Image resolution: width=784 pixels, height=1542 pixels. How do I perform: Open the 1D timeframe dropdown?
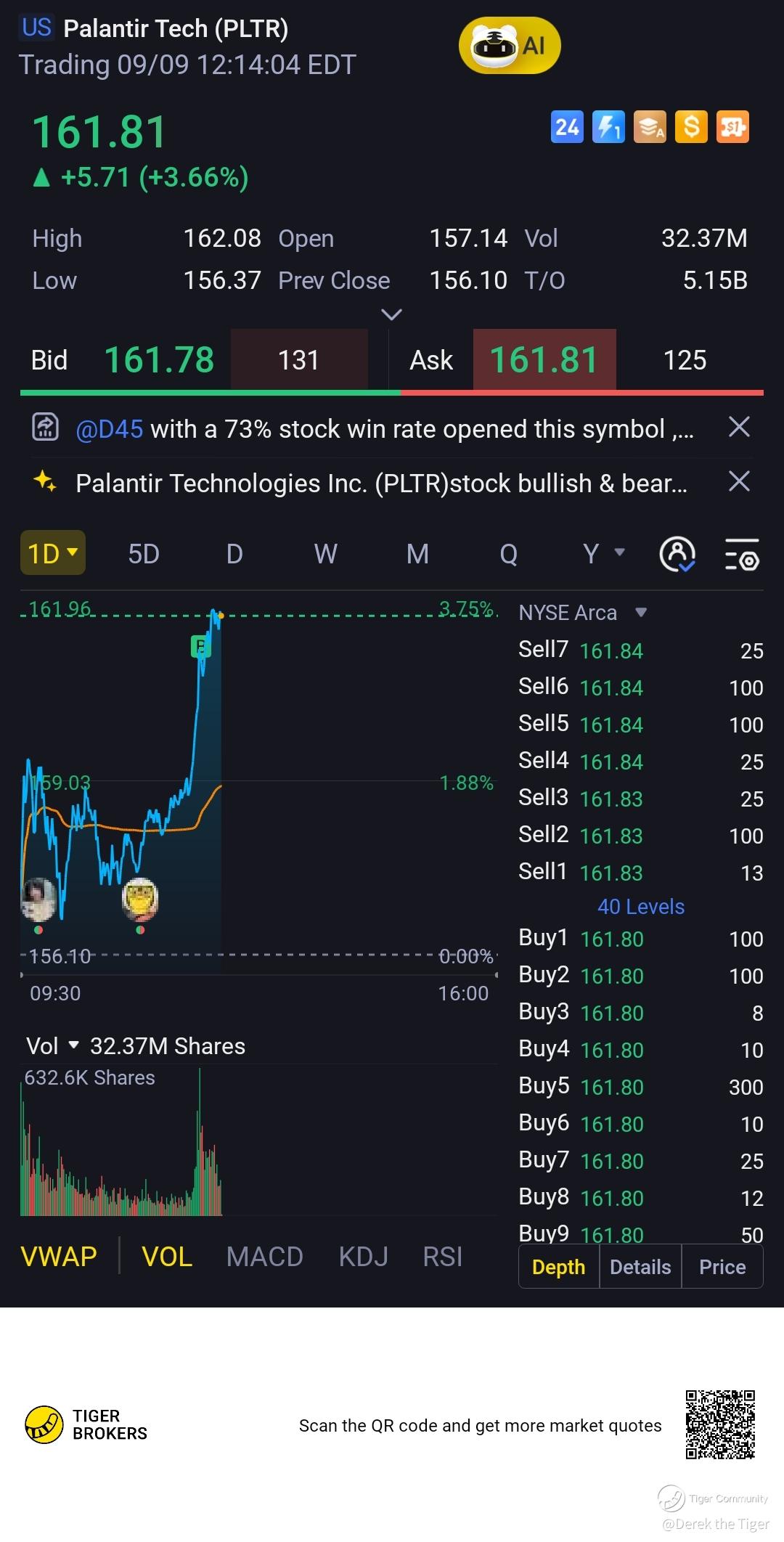52,553
